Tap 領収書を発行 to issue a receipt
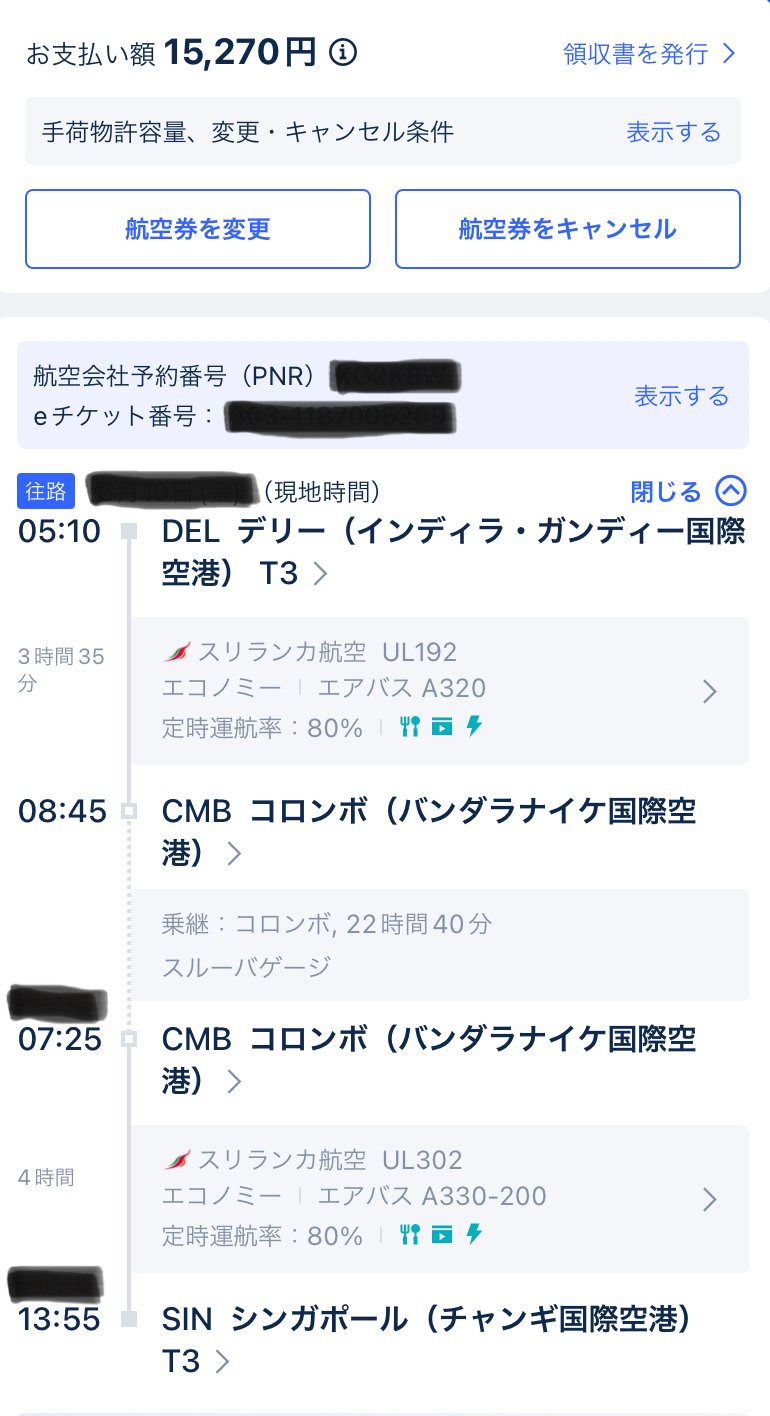The width and height of the screenshot is (770, 1416). [650, 53]
